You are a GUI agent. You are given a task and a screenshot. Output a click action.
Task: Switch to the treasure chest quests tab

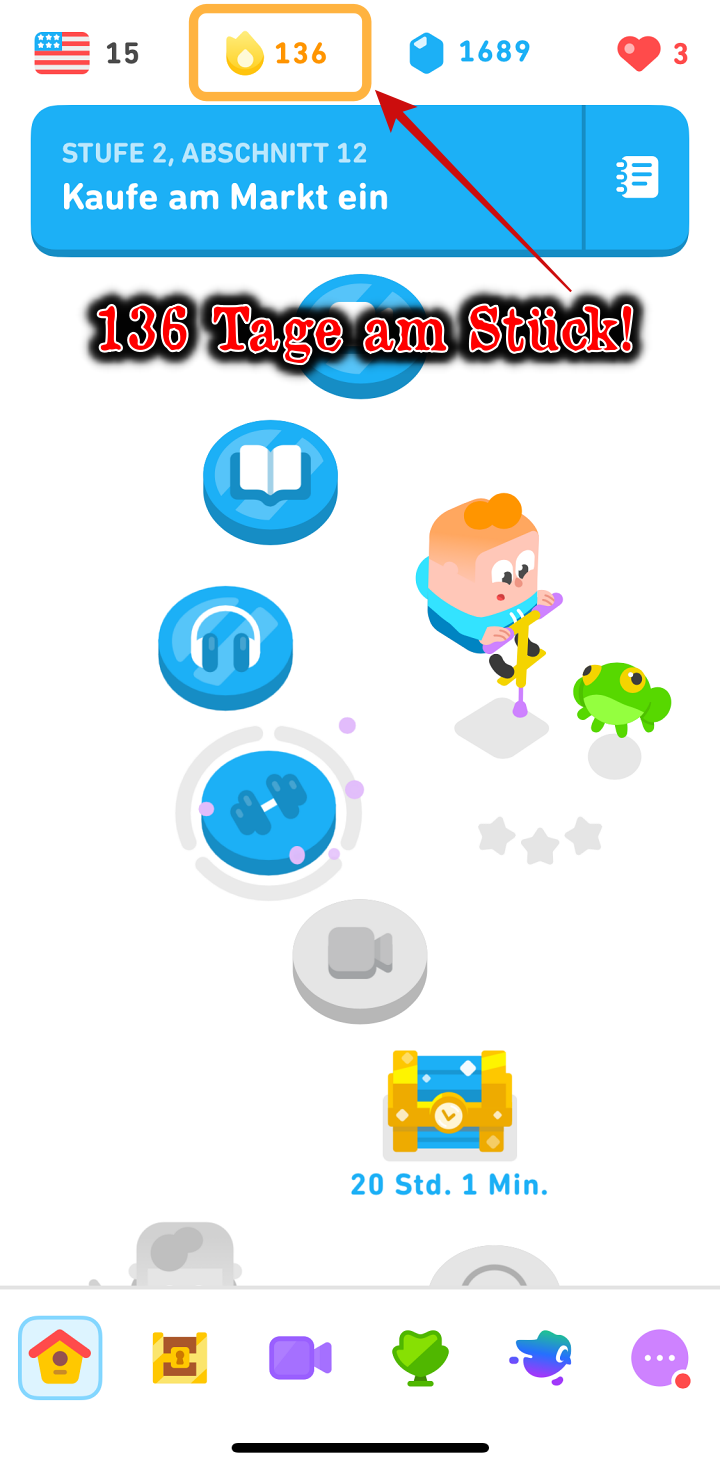pos(180,1357)
